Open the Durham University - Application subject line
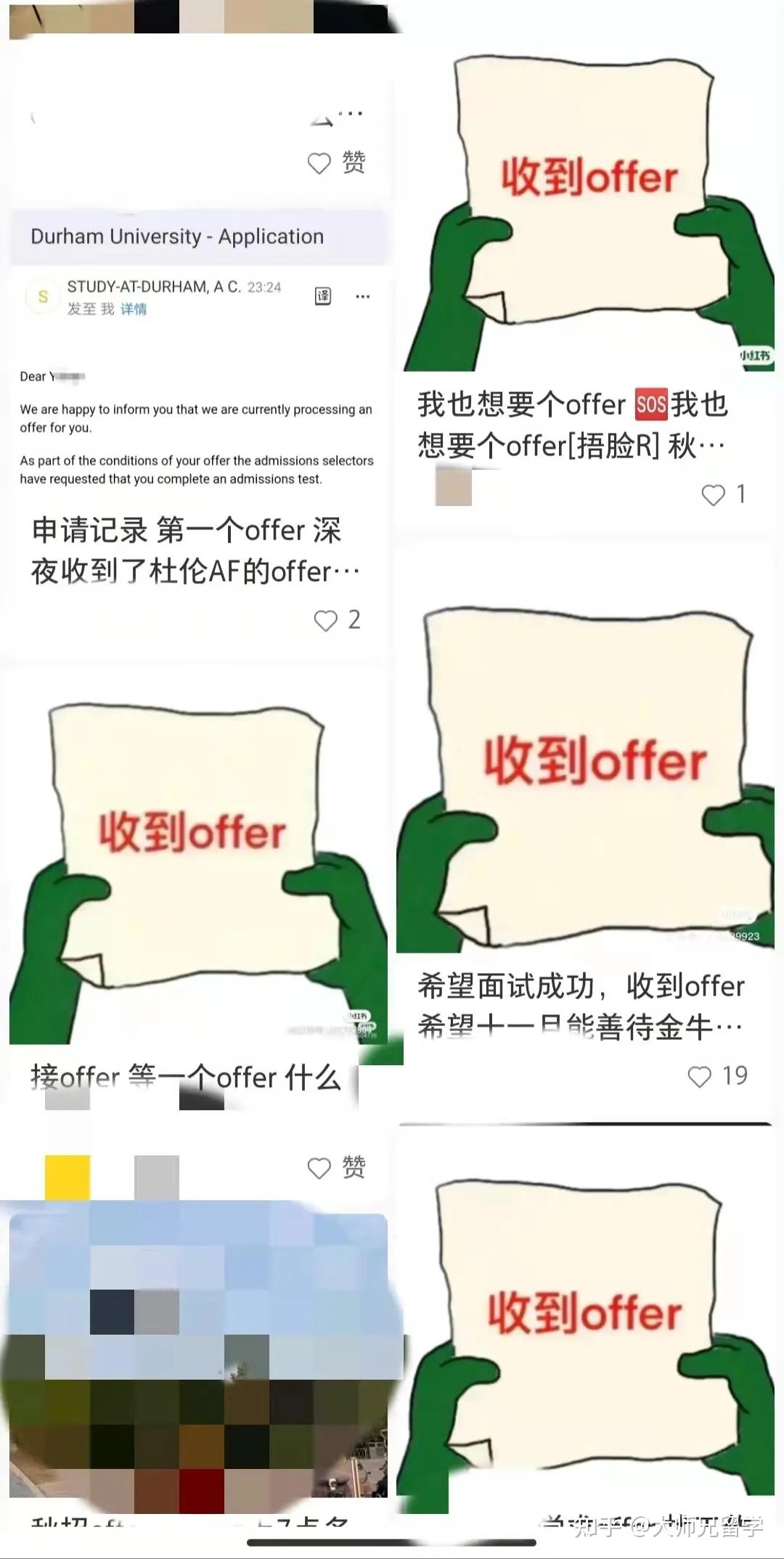This screenshot has width=784, height=1559. click(x=177, y=237)
